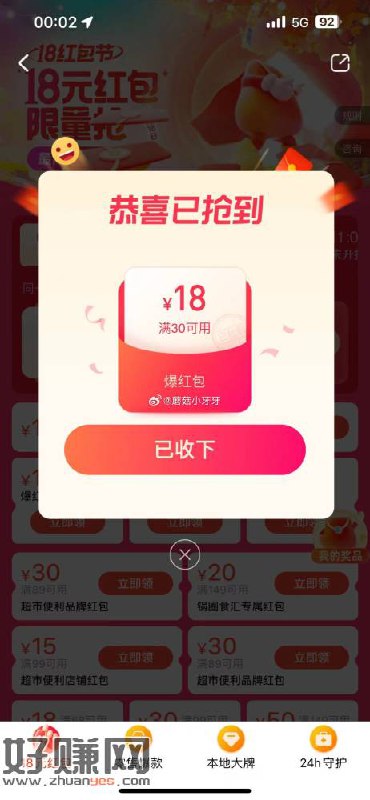Open the 24h守护 tab
The image size is (370, 800).
pyautogui.click(x=323, y=749)
